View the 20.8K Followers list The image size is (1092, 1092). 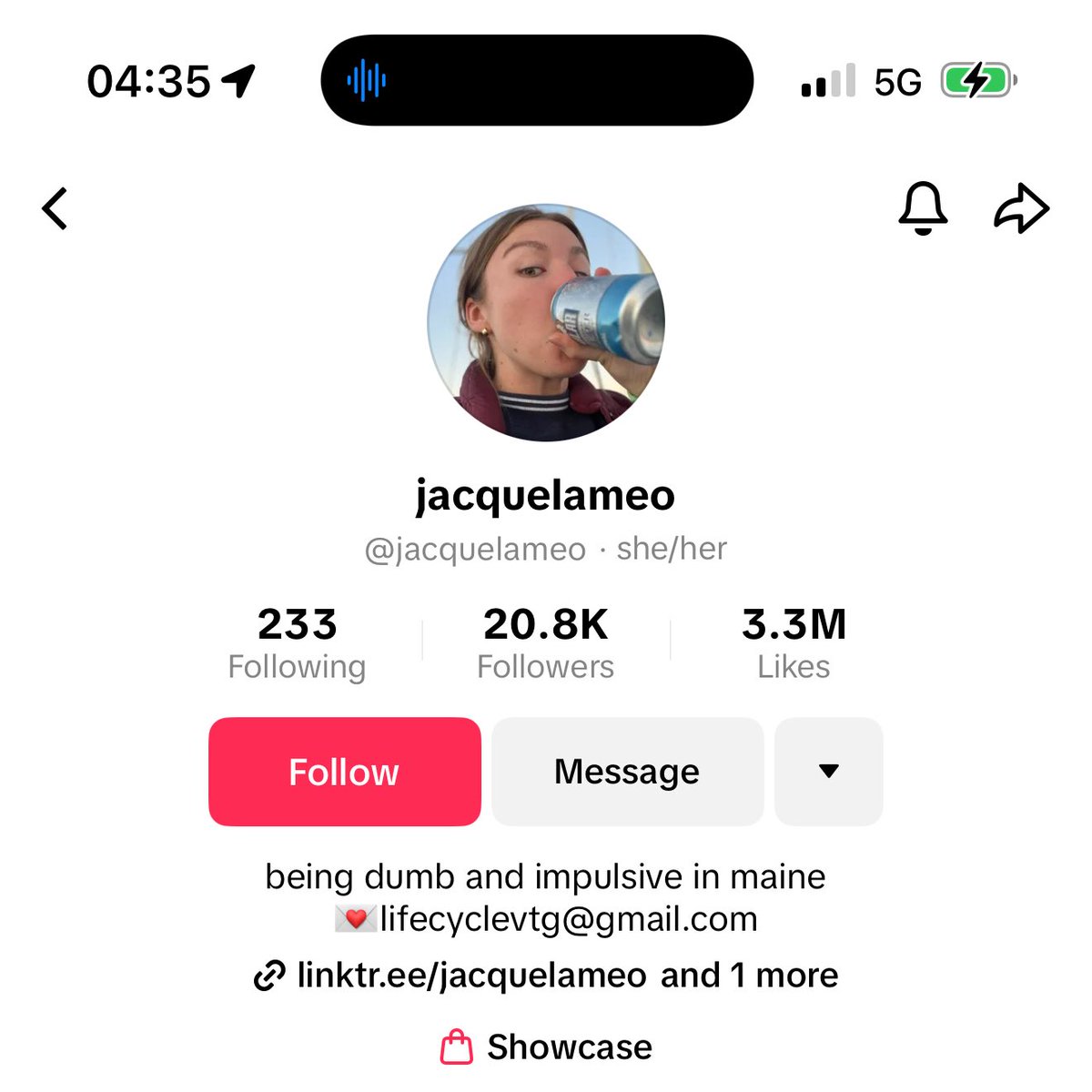[x=545, y=643]
